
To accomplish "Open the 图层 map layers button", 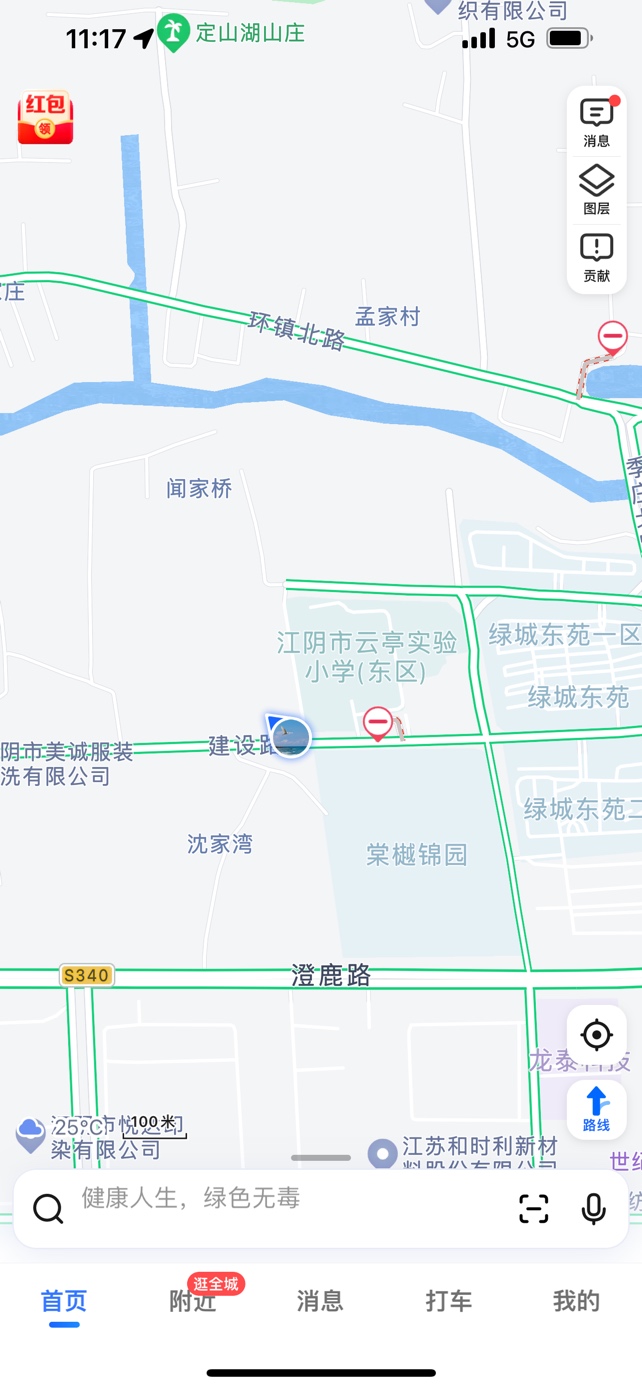I will 596,190.
